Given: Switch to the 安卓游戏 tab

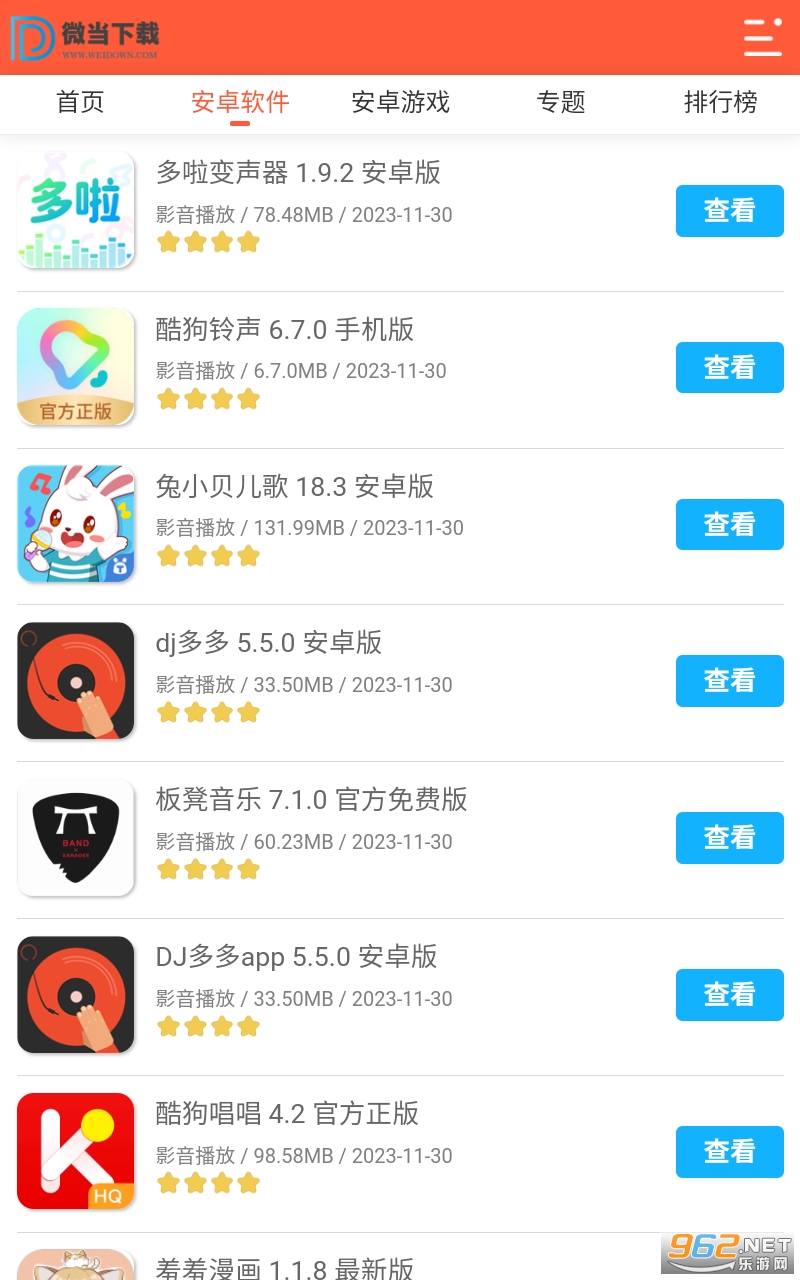Looking at the screenshot, I should [x=400, y=102].
